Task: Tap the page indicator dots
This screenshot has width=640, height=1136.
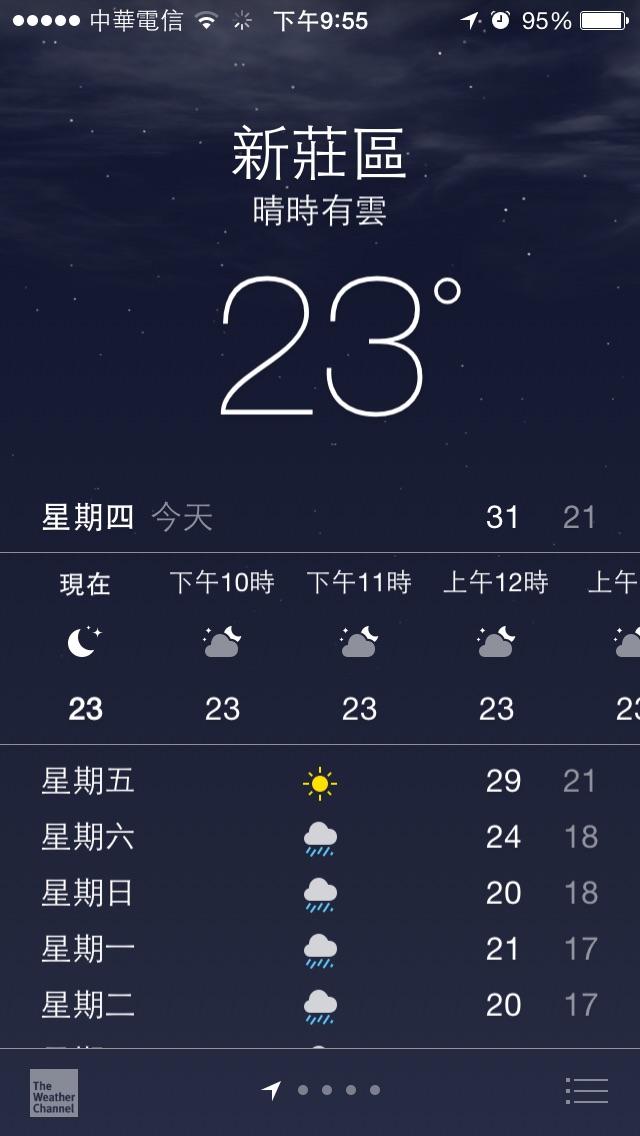Action: click(326, 1090)
